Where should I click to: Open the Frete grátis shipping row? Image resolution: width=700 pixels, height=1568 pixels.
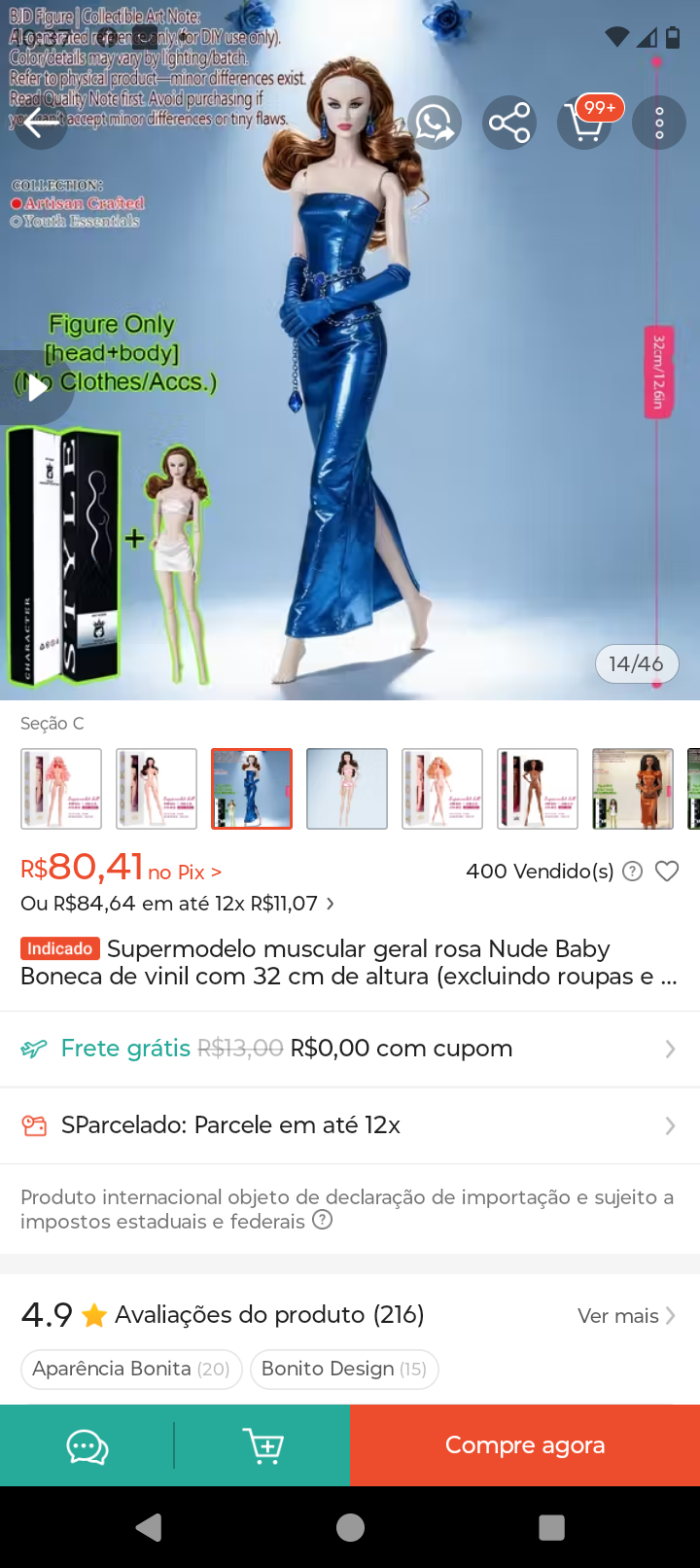point(350,1049)
